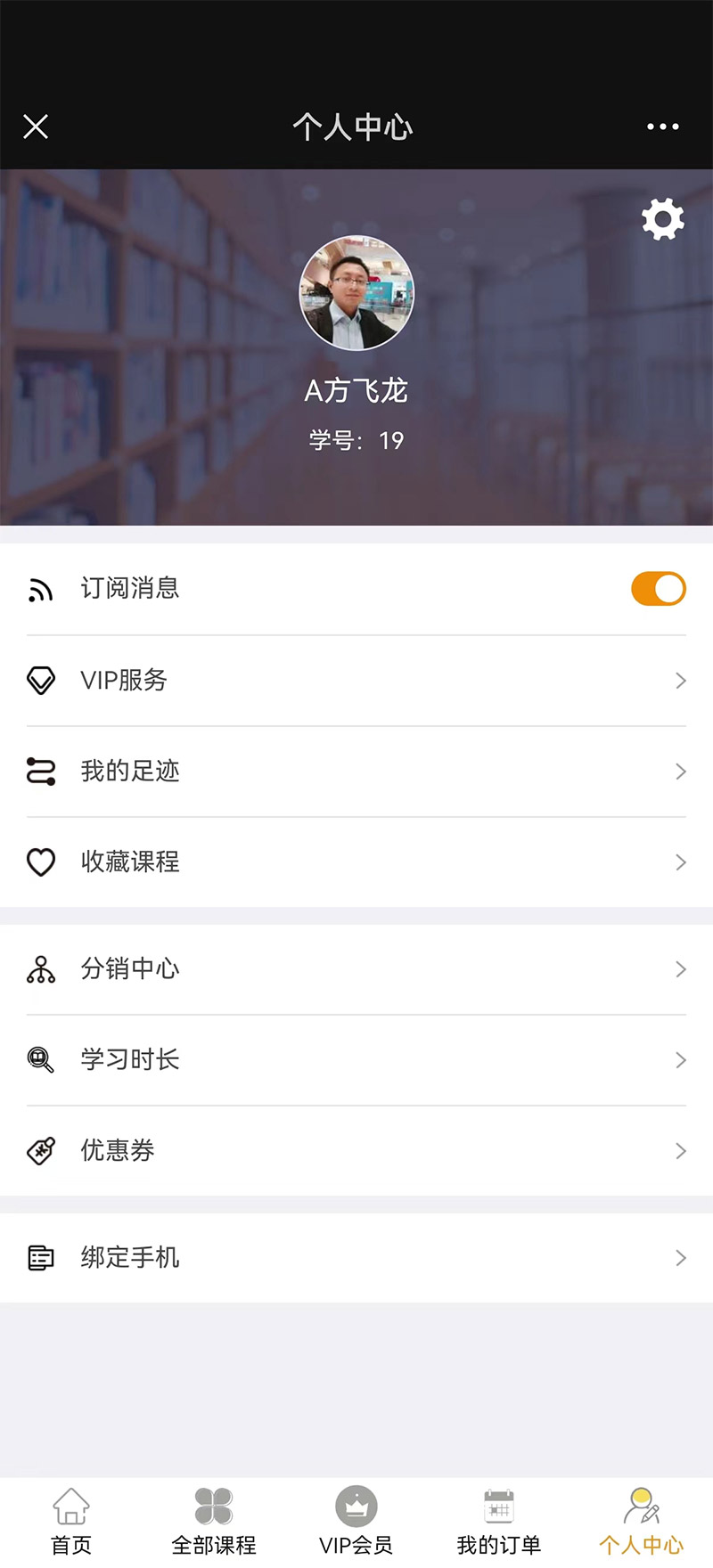Open the 优惠券 coupons row

tap(356, 1151)
